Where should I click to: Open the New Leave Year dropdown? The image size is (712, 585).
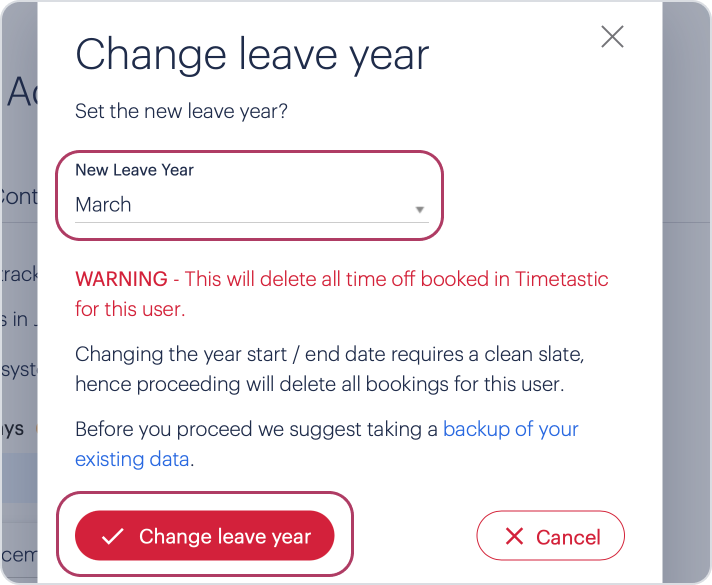(x=251, y=205)
